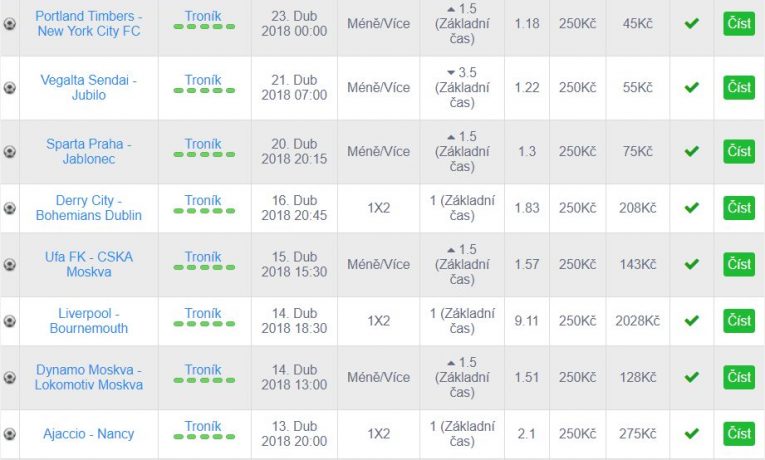Read the Derry City tip via Číst

[739, 208]
